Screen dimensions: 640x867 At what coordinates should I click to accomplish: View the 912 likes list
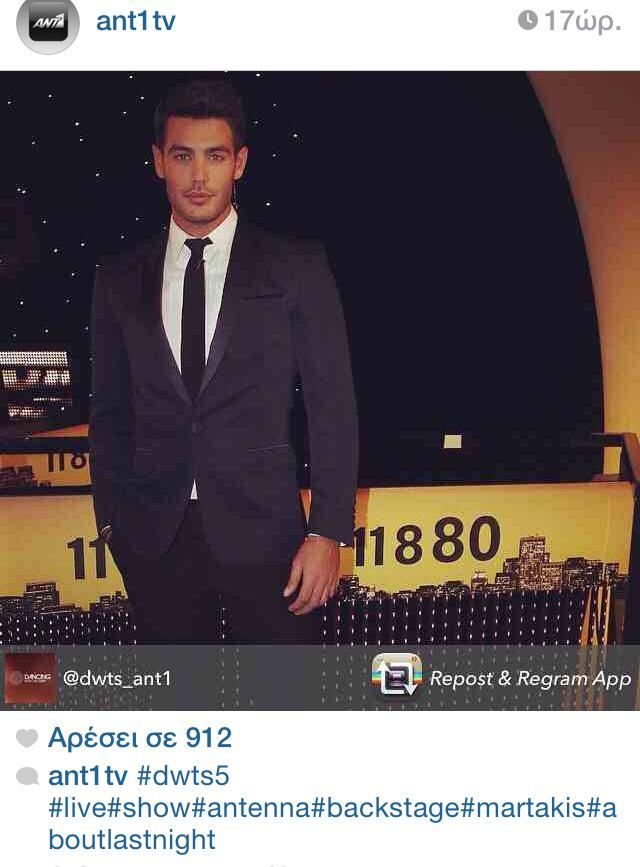click(x=140, y=739)
